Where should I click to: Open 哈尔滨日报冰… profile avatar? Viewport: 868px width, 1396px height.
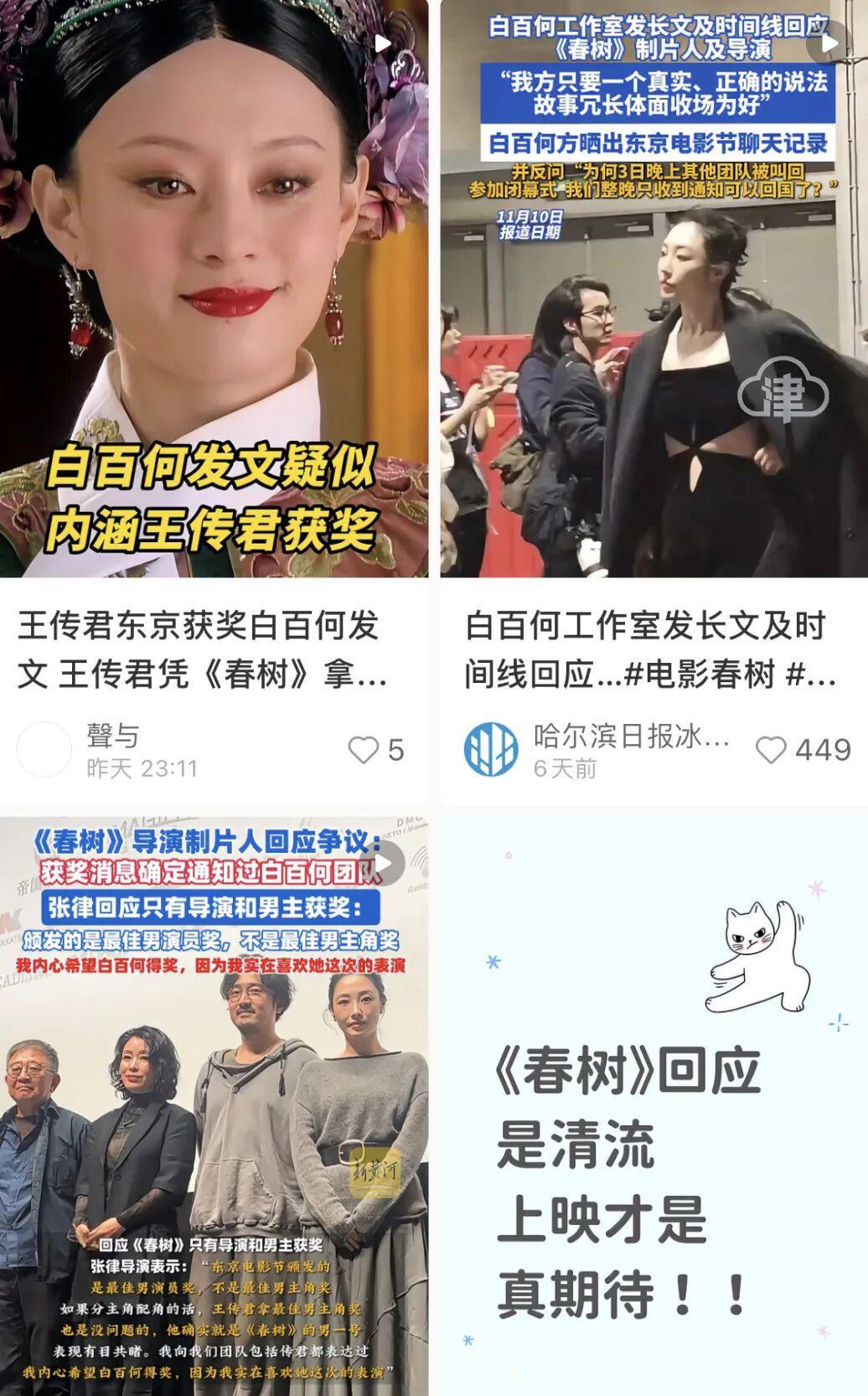pos(491,749)
